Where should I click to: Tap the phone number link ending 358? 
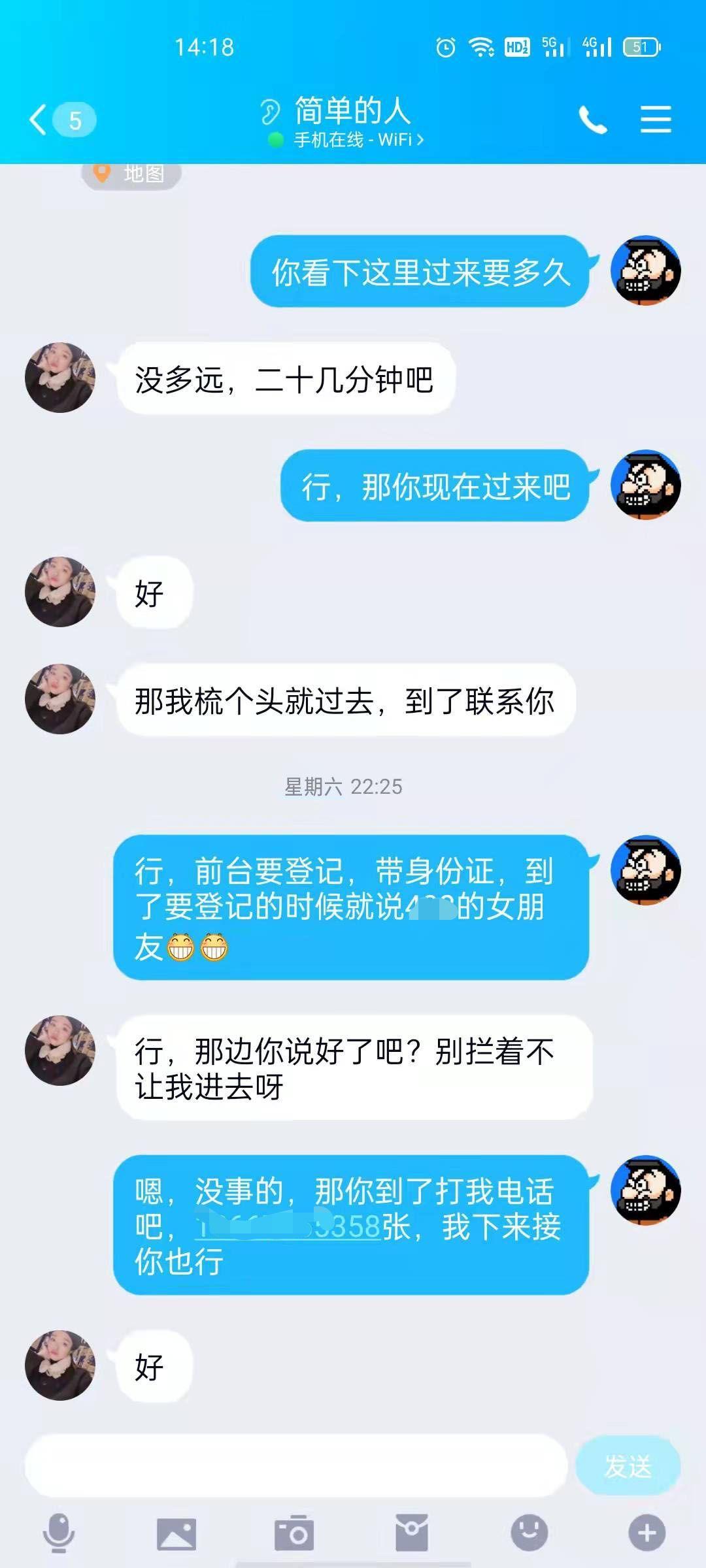pos(288,1227)
